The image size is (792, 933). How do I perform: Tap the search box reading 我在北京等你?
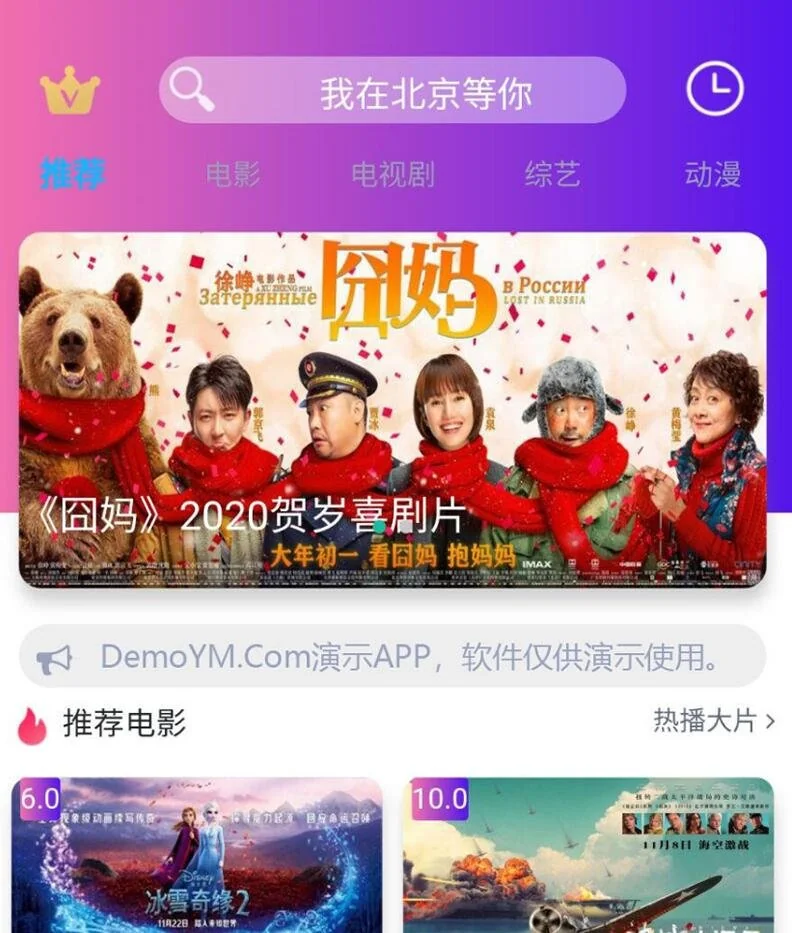tap(392, 91)
